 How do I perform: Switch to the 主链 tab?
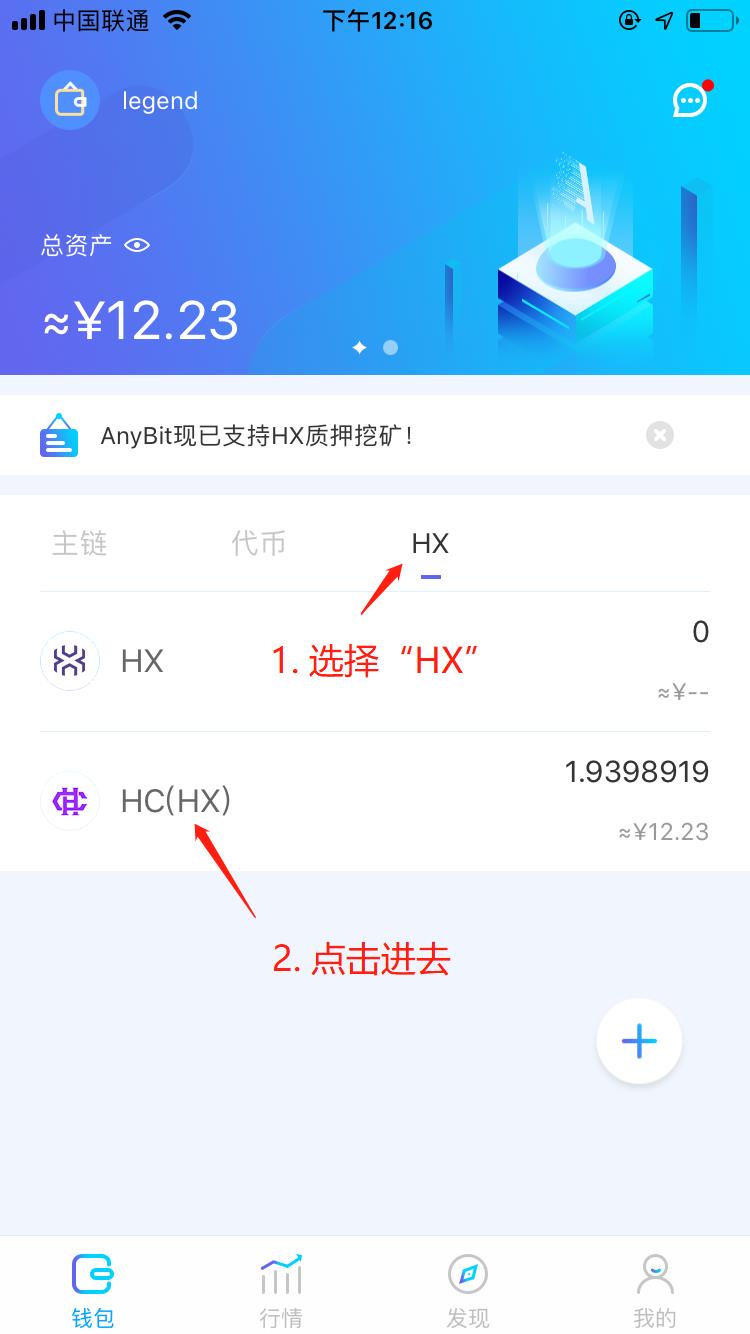click(80, 543)
